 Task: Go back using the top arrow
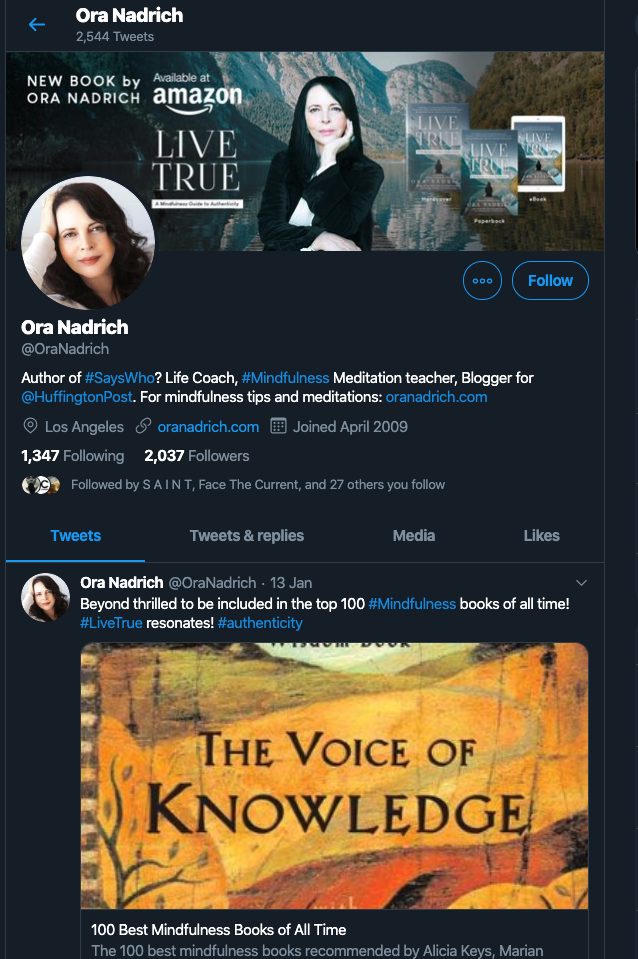point(37,24)
